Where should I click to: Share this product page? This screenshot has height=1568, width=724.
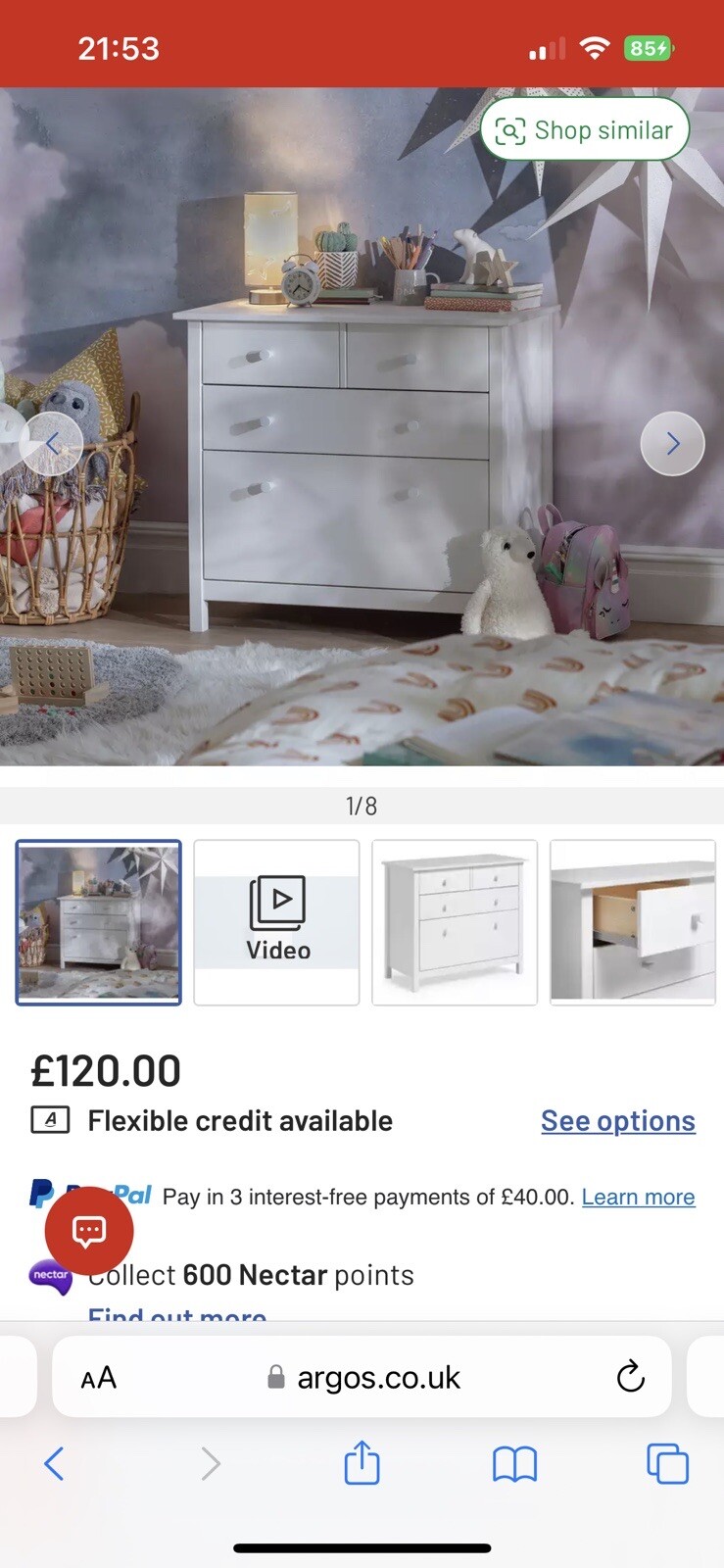[x=362, y=1463]
